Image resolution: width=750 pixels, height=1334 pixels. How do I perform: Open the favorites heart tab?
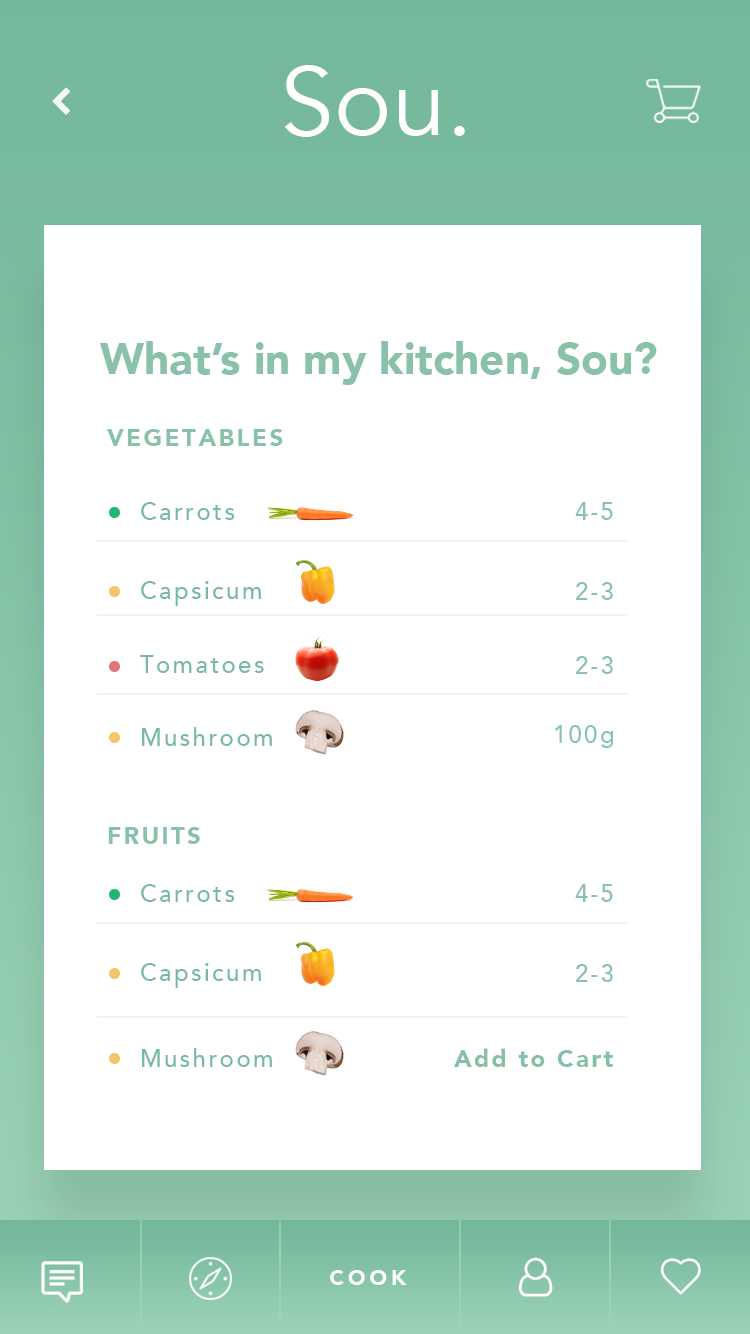click(681, 1277)
